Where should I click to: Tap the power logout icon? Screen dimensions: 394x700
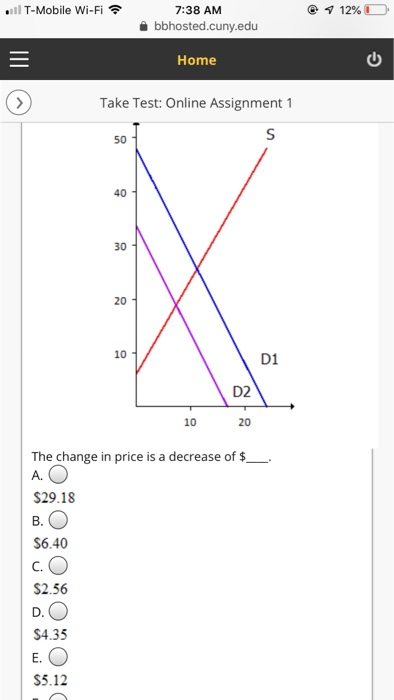(x=373, y=59)
